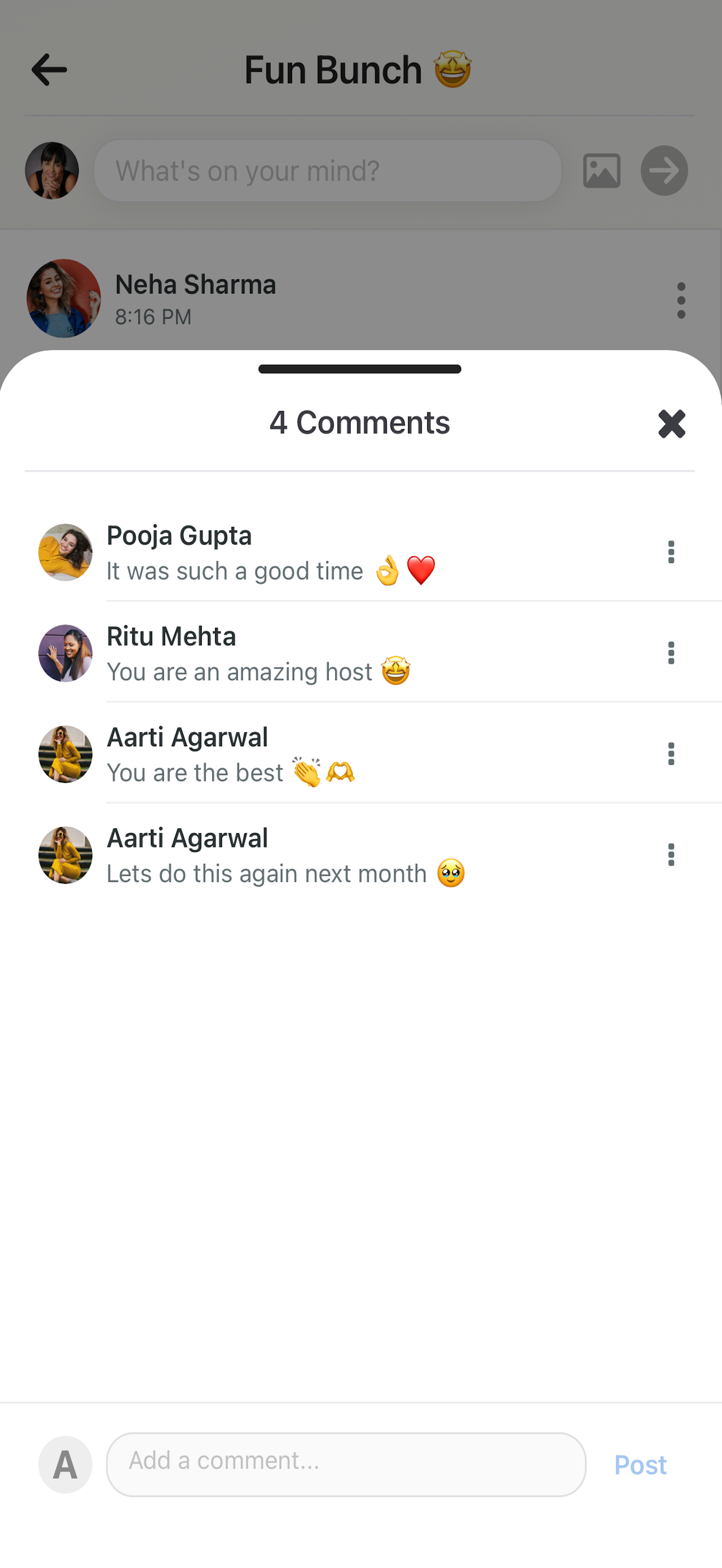
Task: Click the What's on your mind field
Action: pos(328,171)
